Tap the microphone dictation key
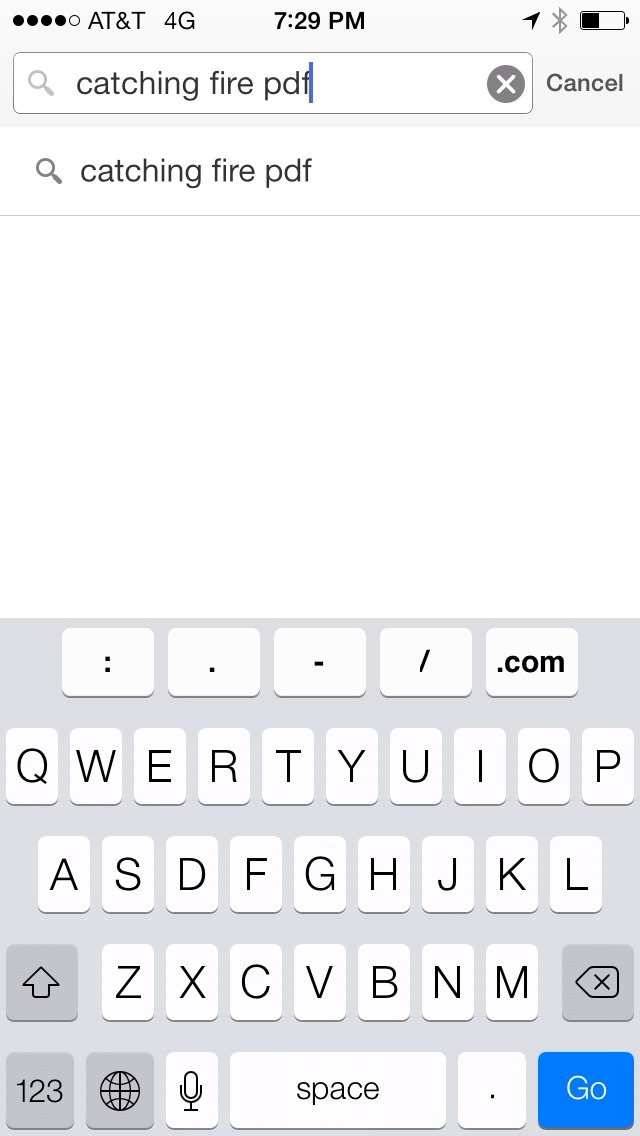Viewport: 640px width, 1136px height. (191, 1090)
